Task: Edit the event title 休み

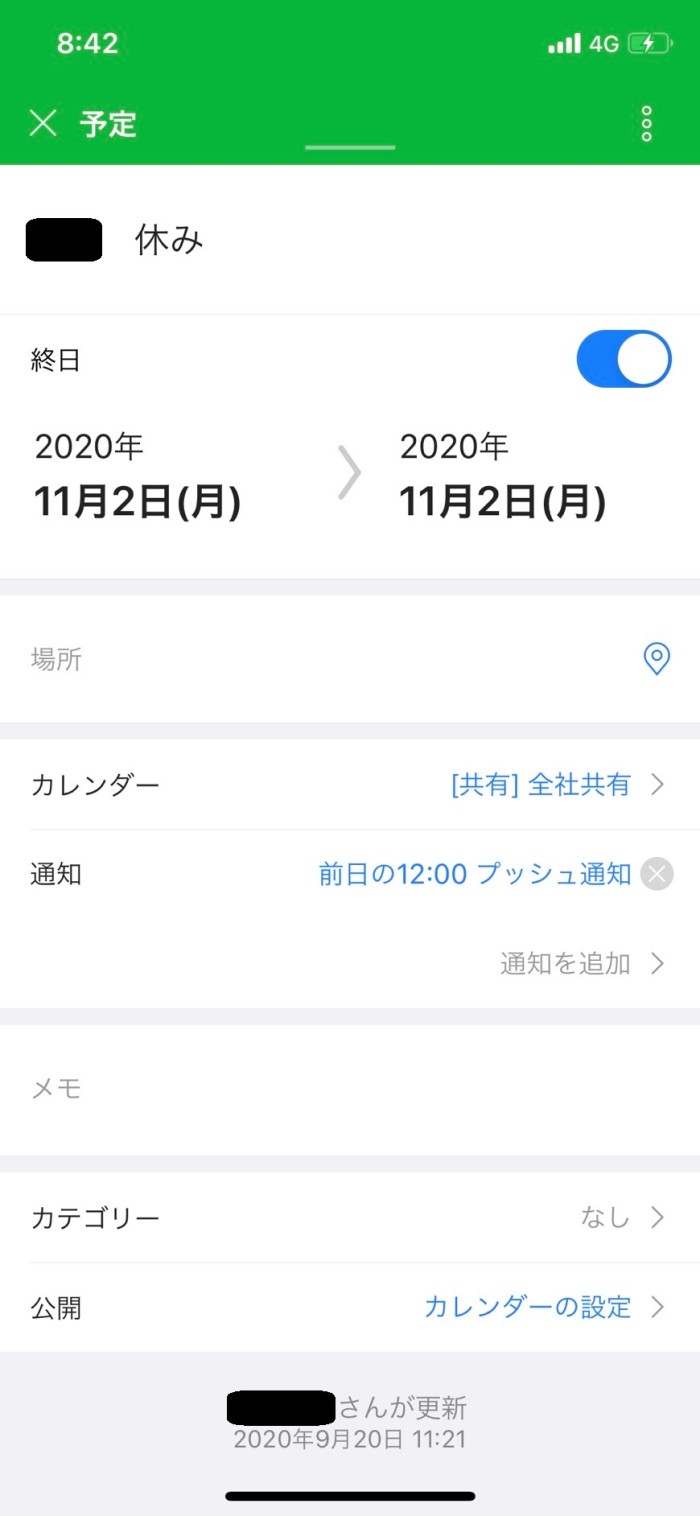Action: [169, 240]
